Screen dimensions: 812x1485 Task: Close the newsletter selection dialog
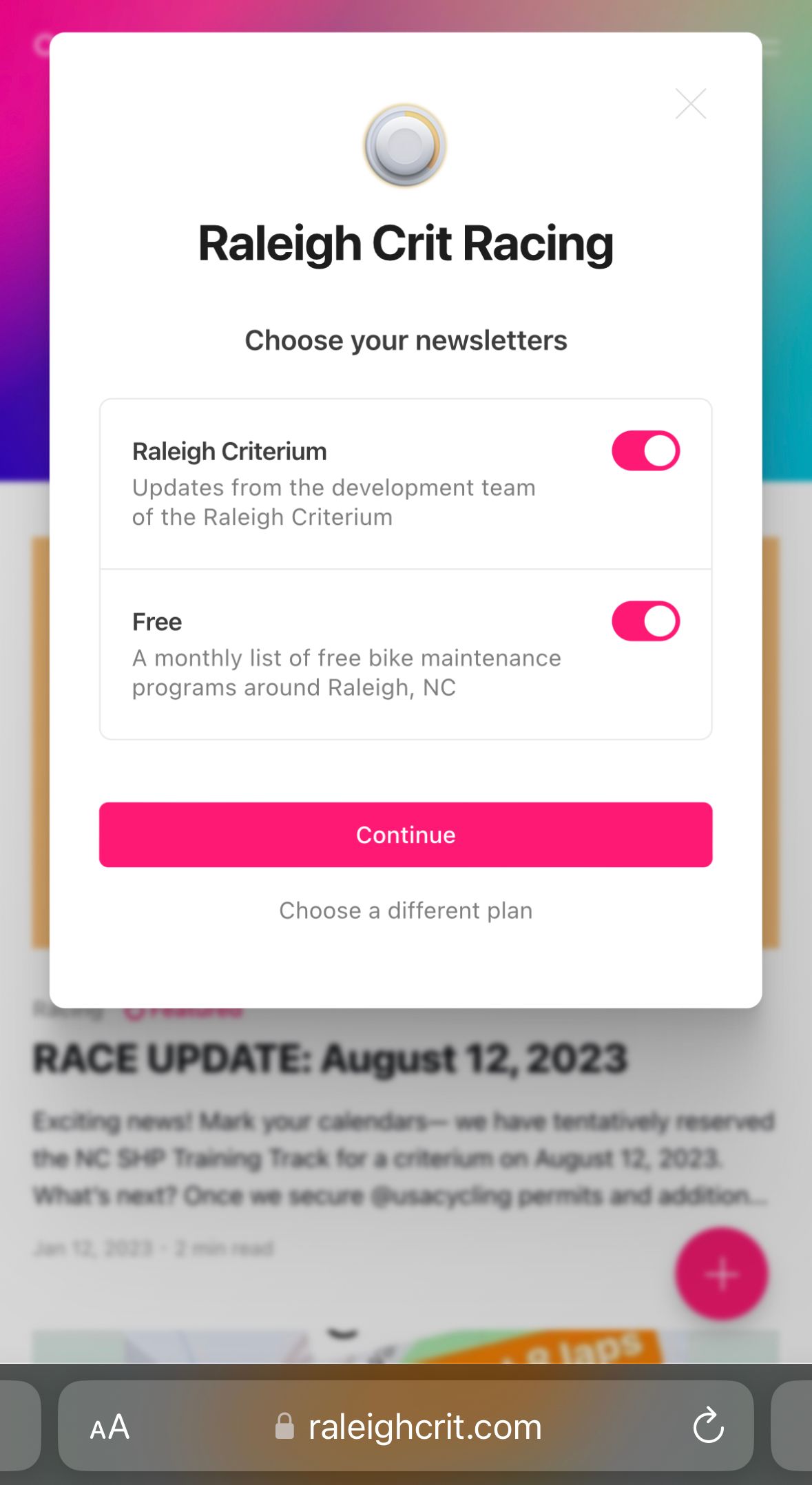click(690, 104)
